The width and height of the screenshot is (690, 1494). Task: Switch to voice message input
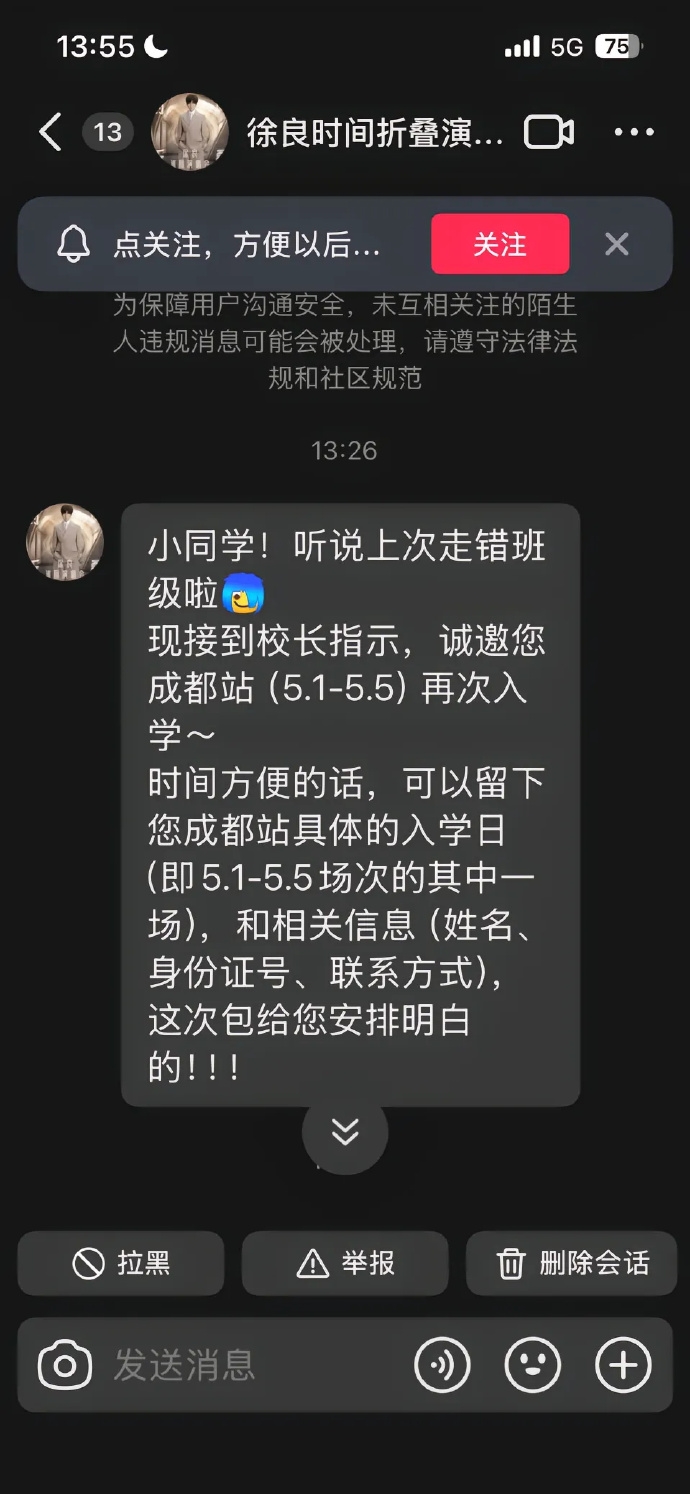442,1366
